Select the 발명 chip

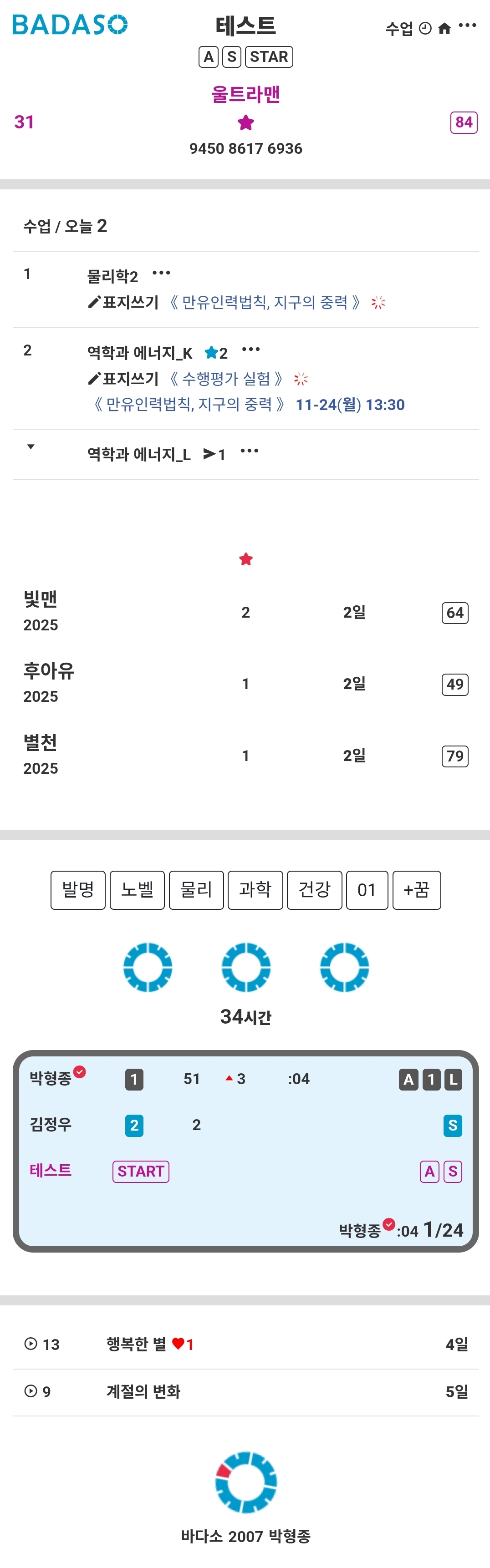pyautogui.click(x=78, y=889)
